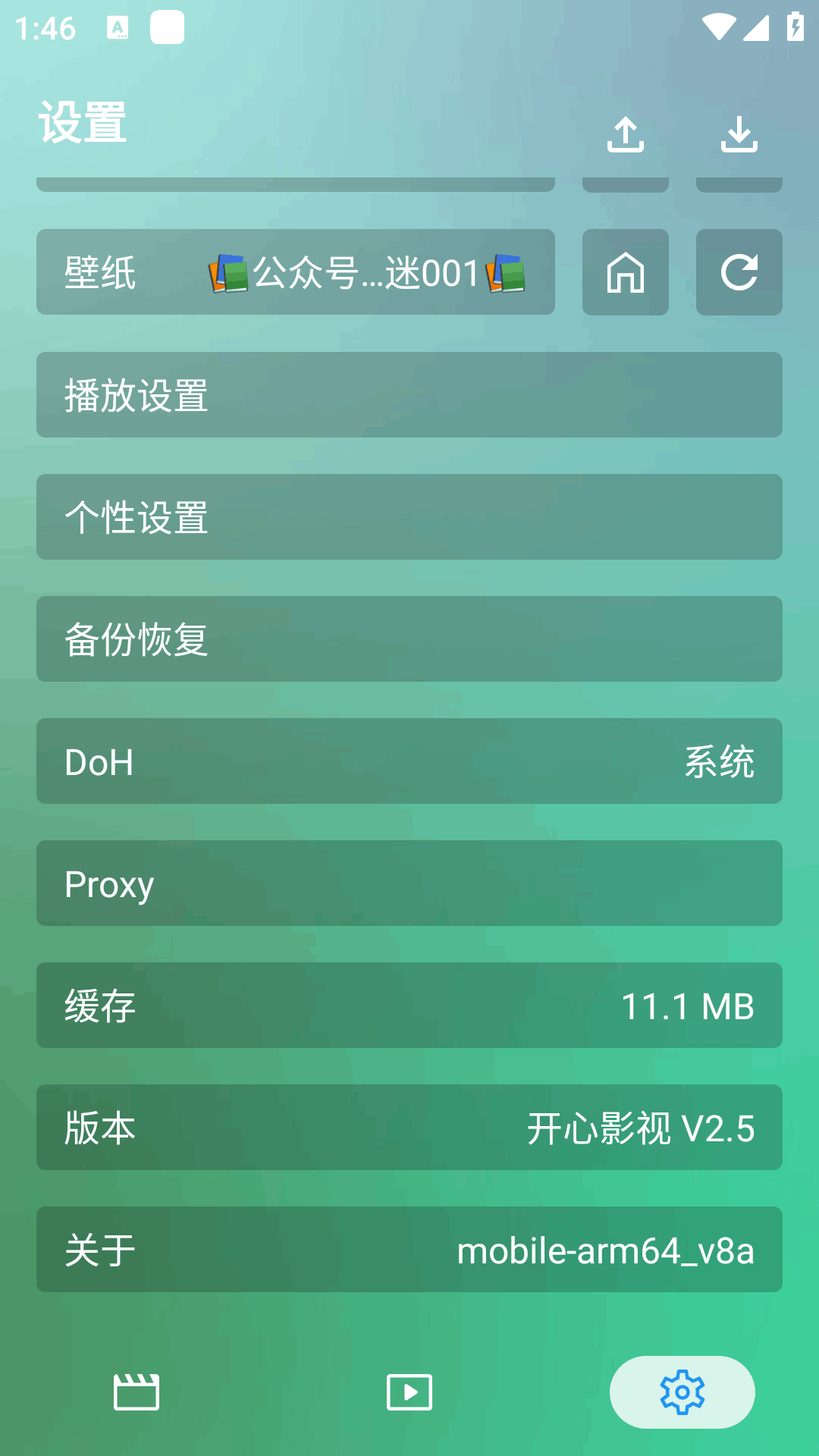Screen dimensions: 819x1456
Task: Open 播放设置 playback settings
Action: [x=409, y=394]
